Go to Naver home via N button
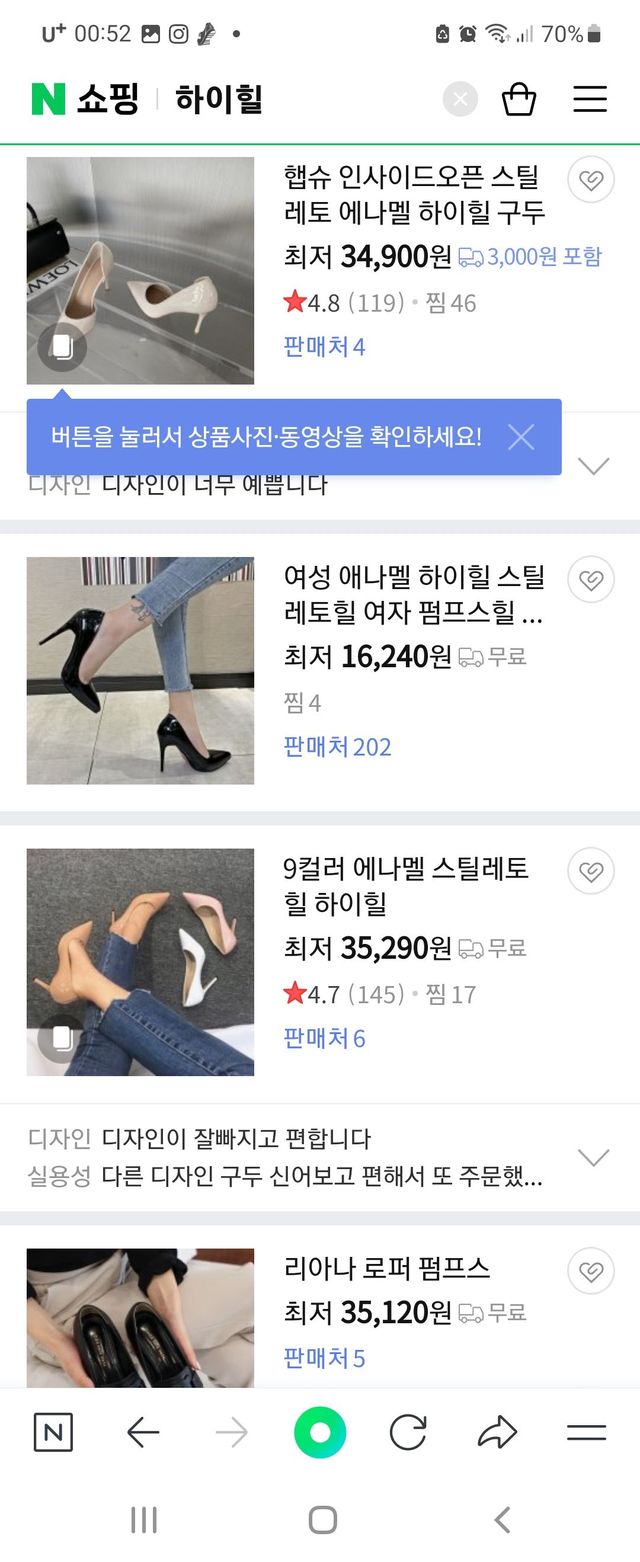 coord(53,1433)
